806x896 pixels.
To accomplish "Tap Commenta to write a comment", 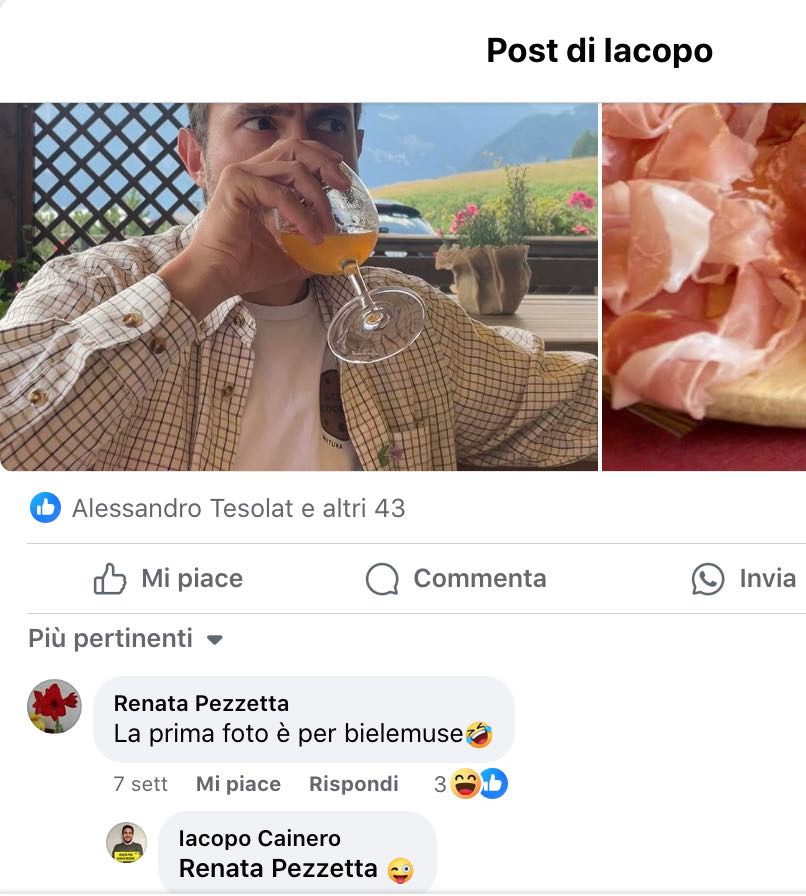I will pyautogui.click(x=456, y=578).
